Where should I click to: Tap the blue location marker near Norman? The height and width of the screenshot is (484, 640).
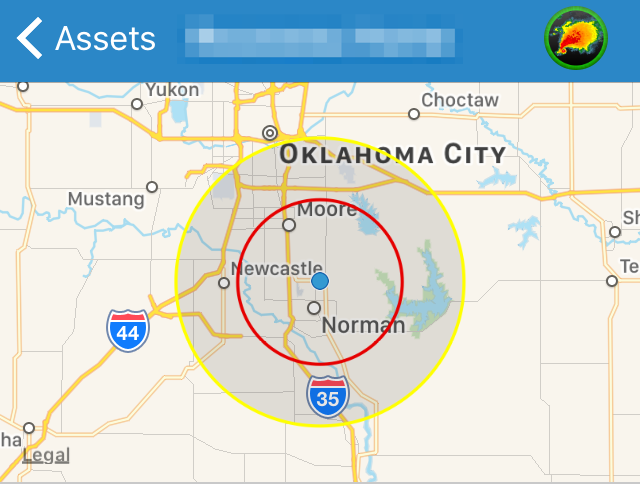tap(320, 282)
